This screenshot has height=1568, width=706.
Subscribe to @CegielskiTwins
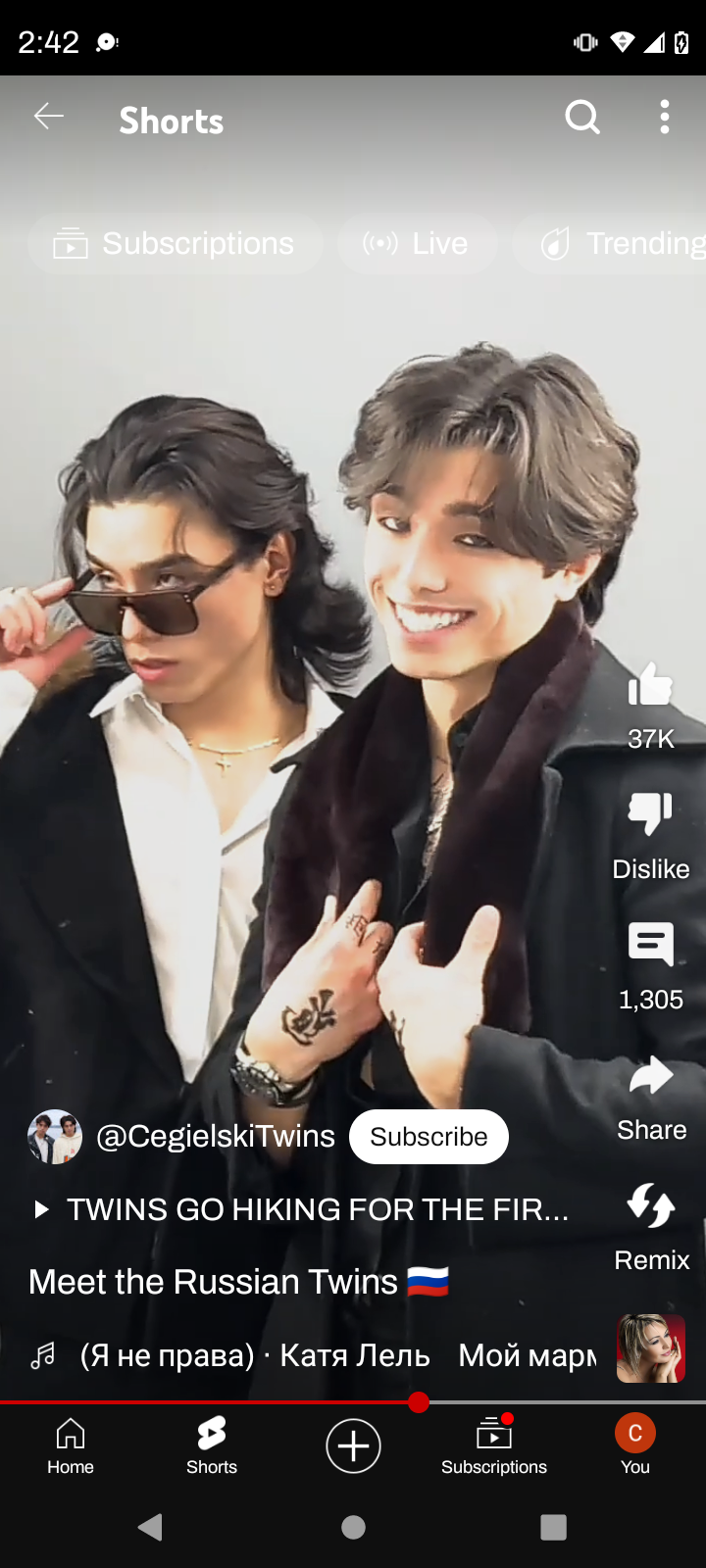pyautogui.click(x=429, y=1137)
